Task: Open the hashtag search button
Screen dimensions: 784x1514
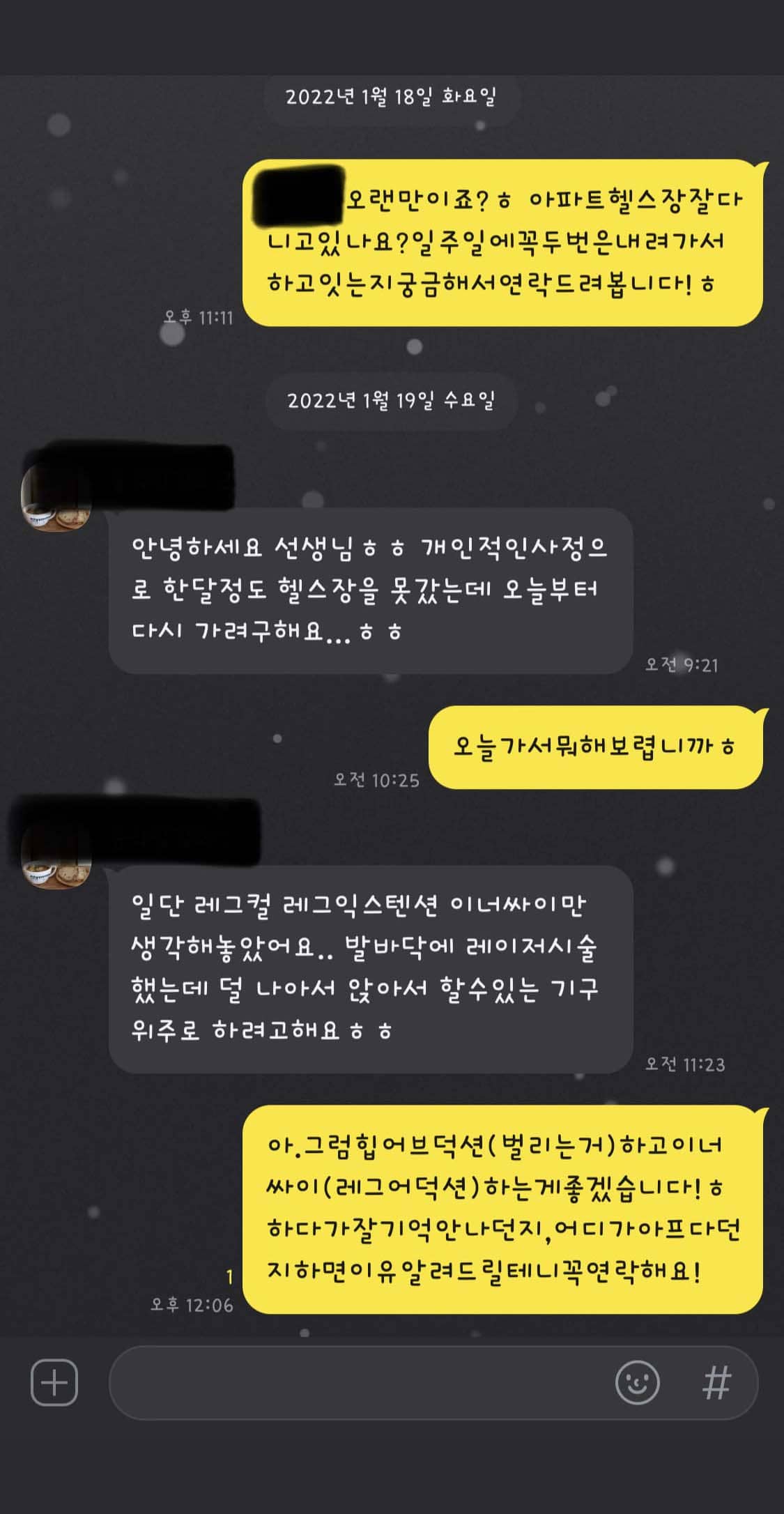Action: click(x=716, y=1383)
